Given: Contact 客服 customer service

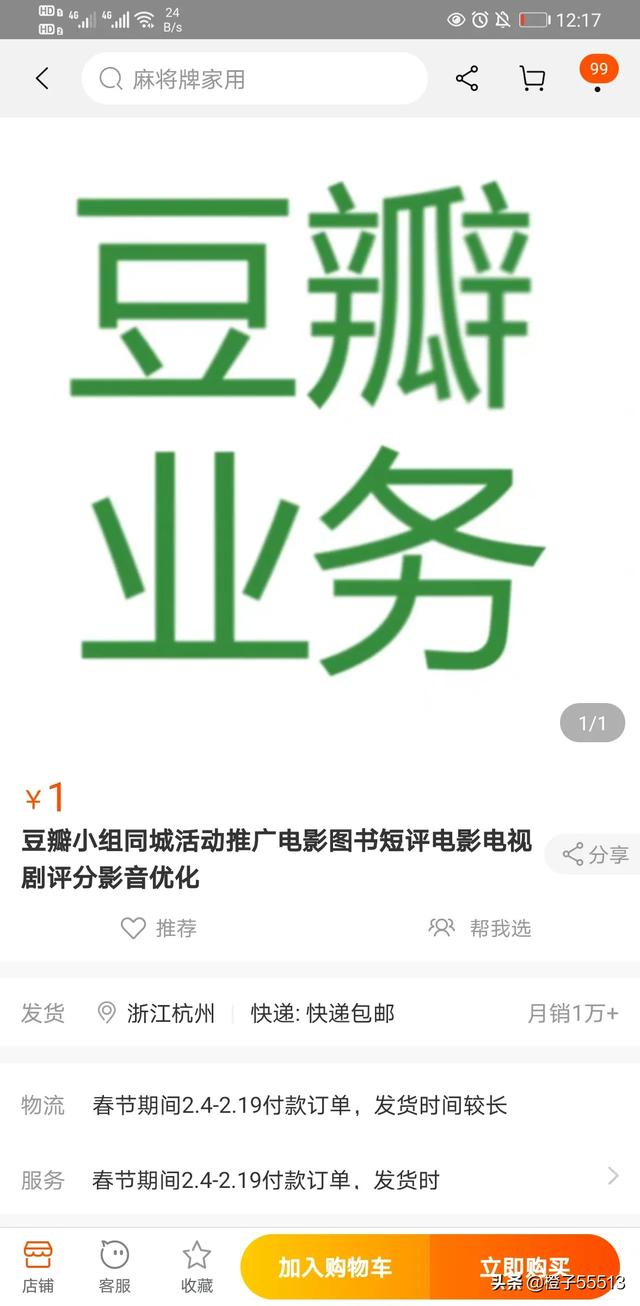Looking at the screenshot, I should pyautogui.click(x=115, y=1267).
